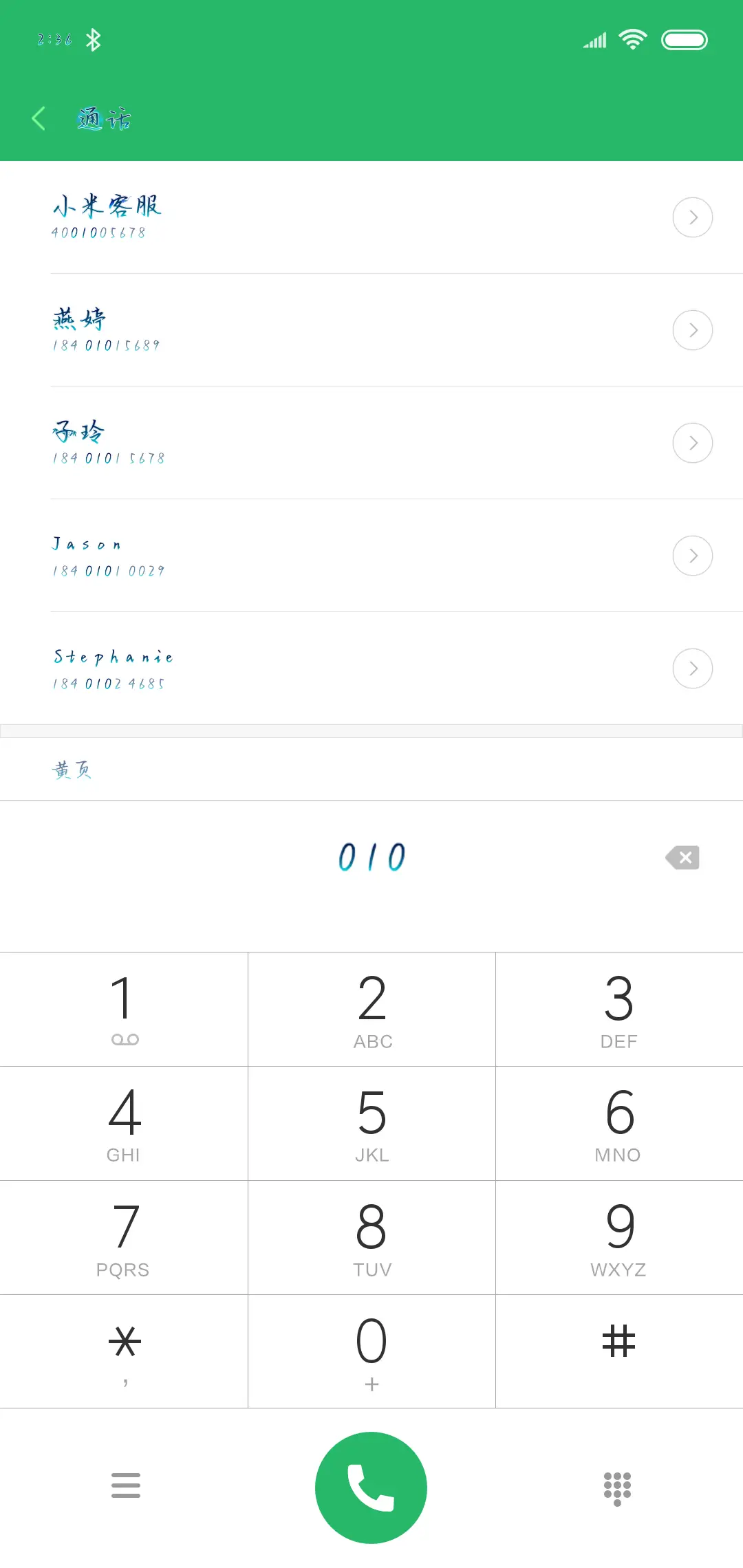This screenshot has height=1568, width=743.
Task: Tap the entered number 010 field
Action: pyautogui.click(x=371, y=857)
